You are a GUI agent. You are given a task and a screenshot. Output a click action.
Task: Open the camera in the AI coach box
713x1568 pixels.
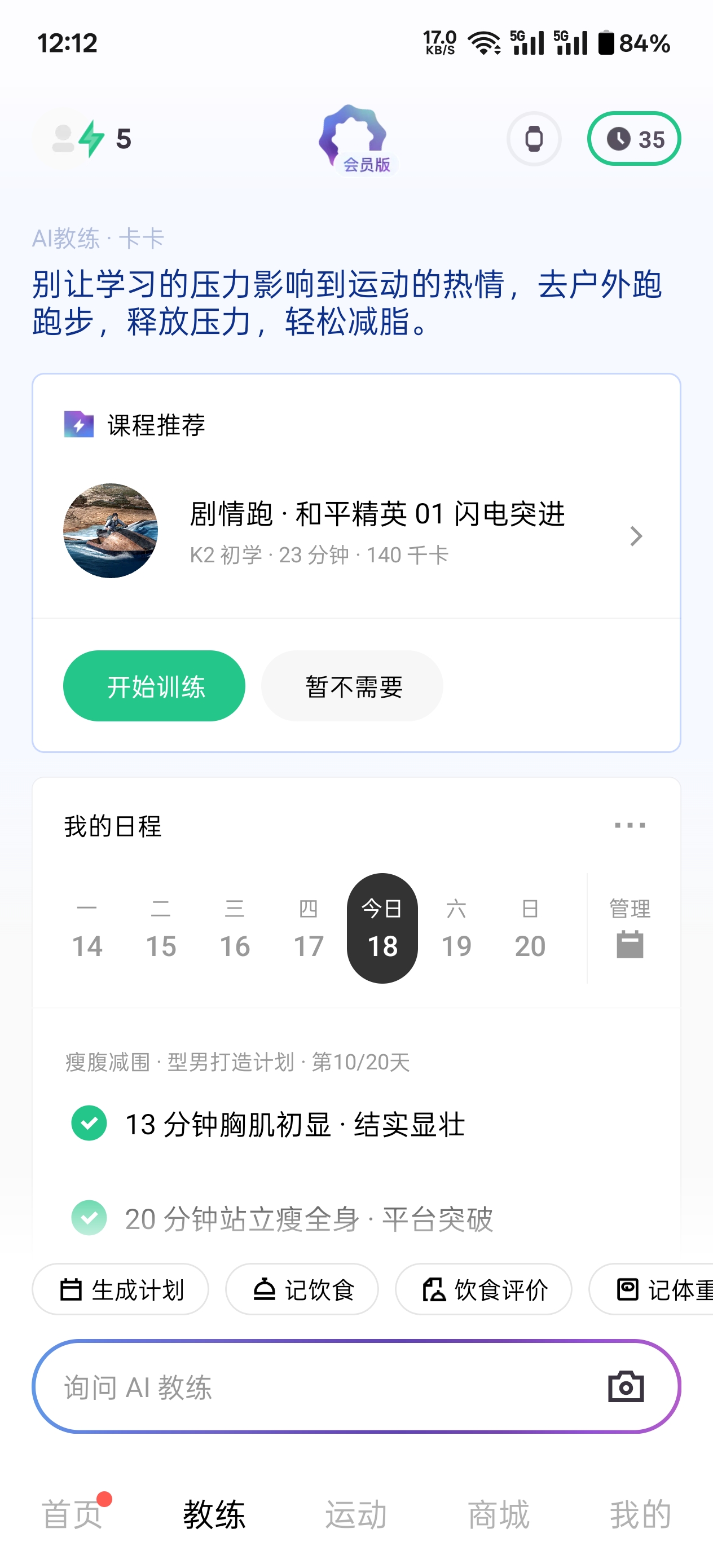[626, 1387]
